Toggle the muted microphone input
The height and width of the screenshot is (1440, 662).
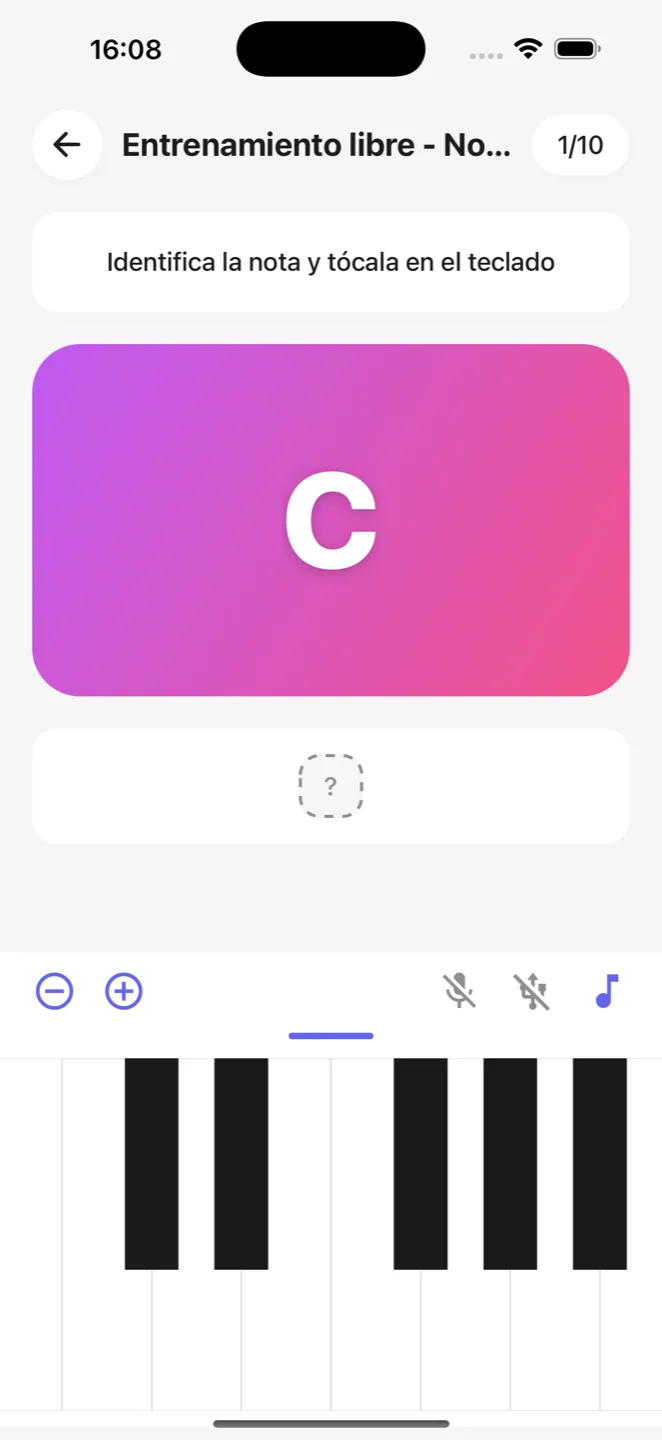click(x=460, y=991)
